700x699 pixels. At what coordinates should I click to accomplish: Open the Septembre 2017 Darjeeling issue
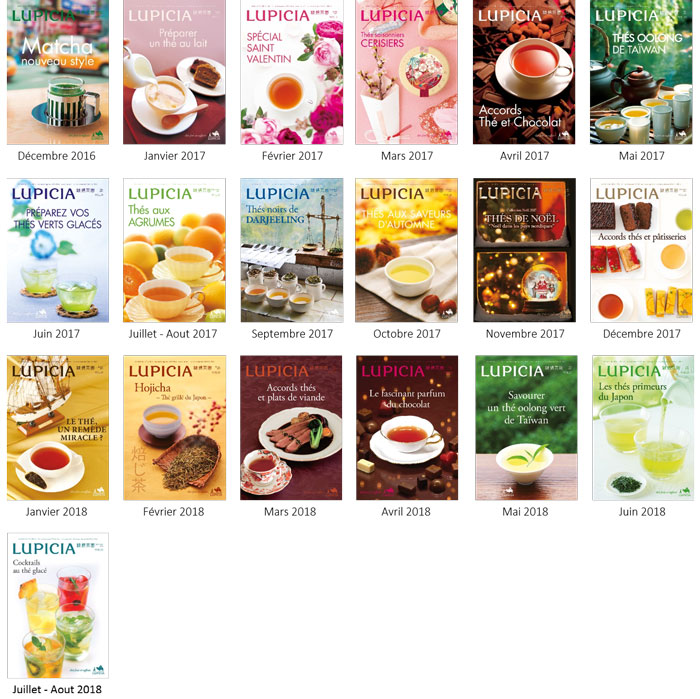(x=291, y=250)
